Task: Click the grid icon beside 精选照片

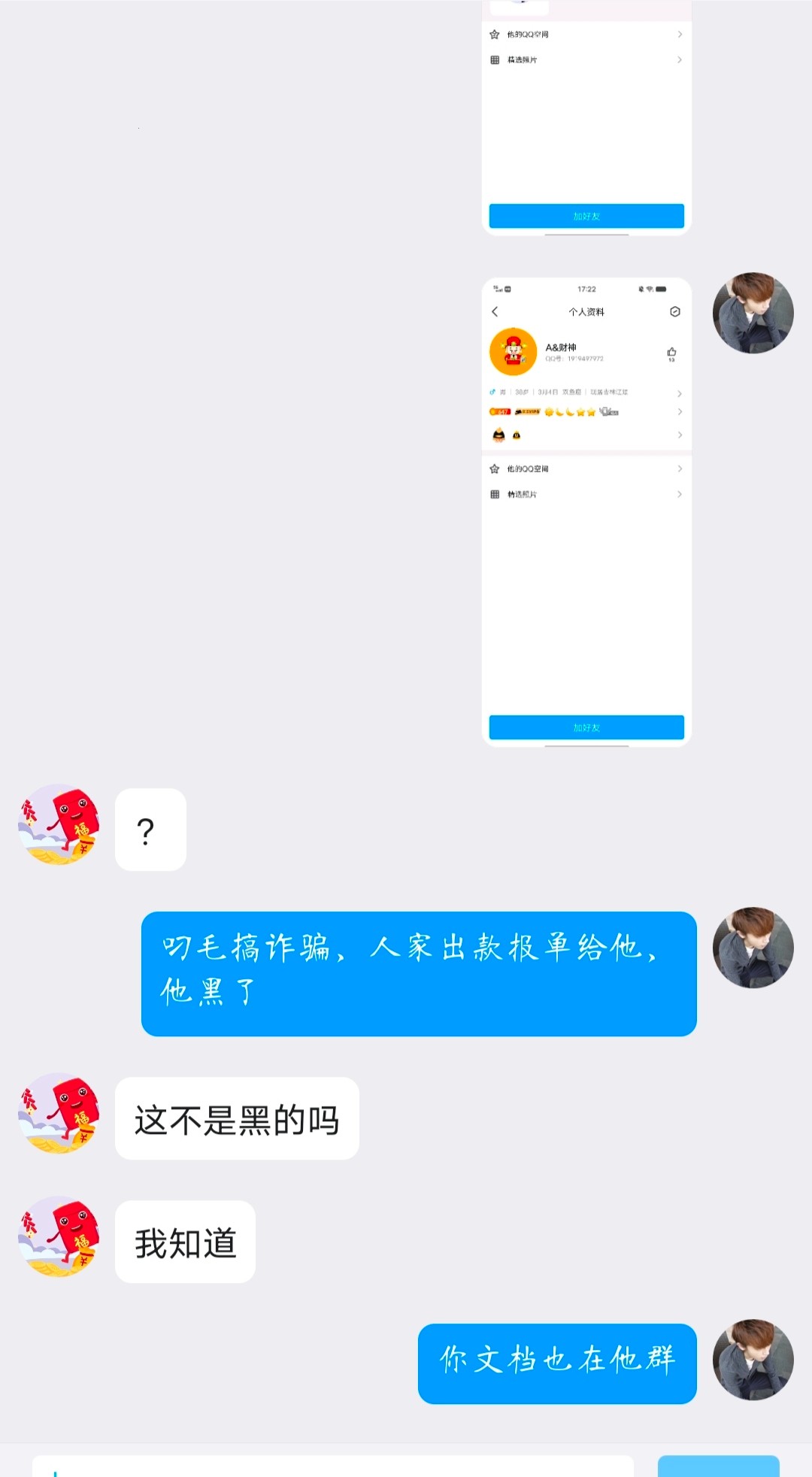Action: (494, 494)
